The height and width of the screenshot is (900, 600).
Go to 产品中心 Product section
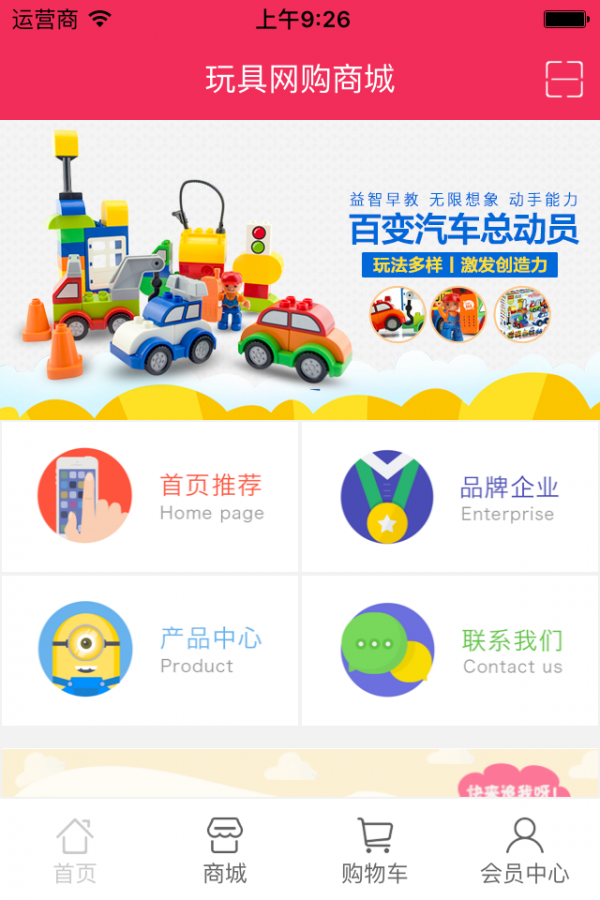(150, 650)
